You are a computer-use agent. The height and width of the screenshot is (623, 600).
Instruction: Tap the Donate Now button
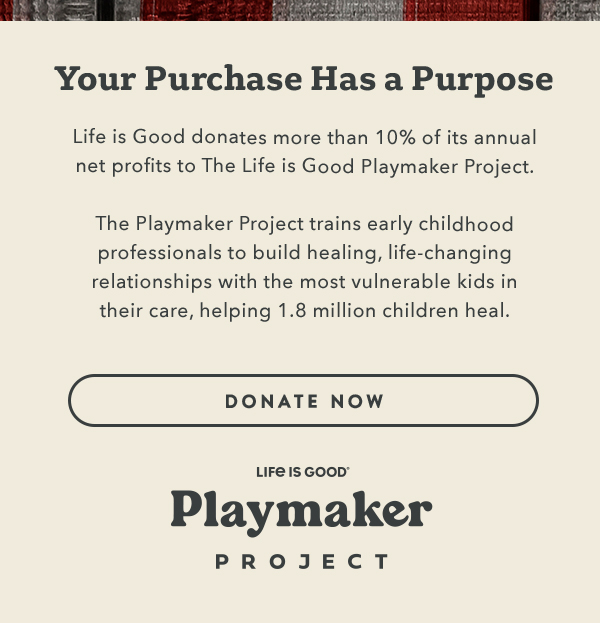[303, 401]
